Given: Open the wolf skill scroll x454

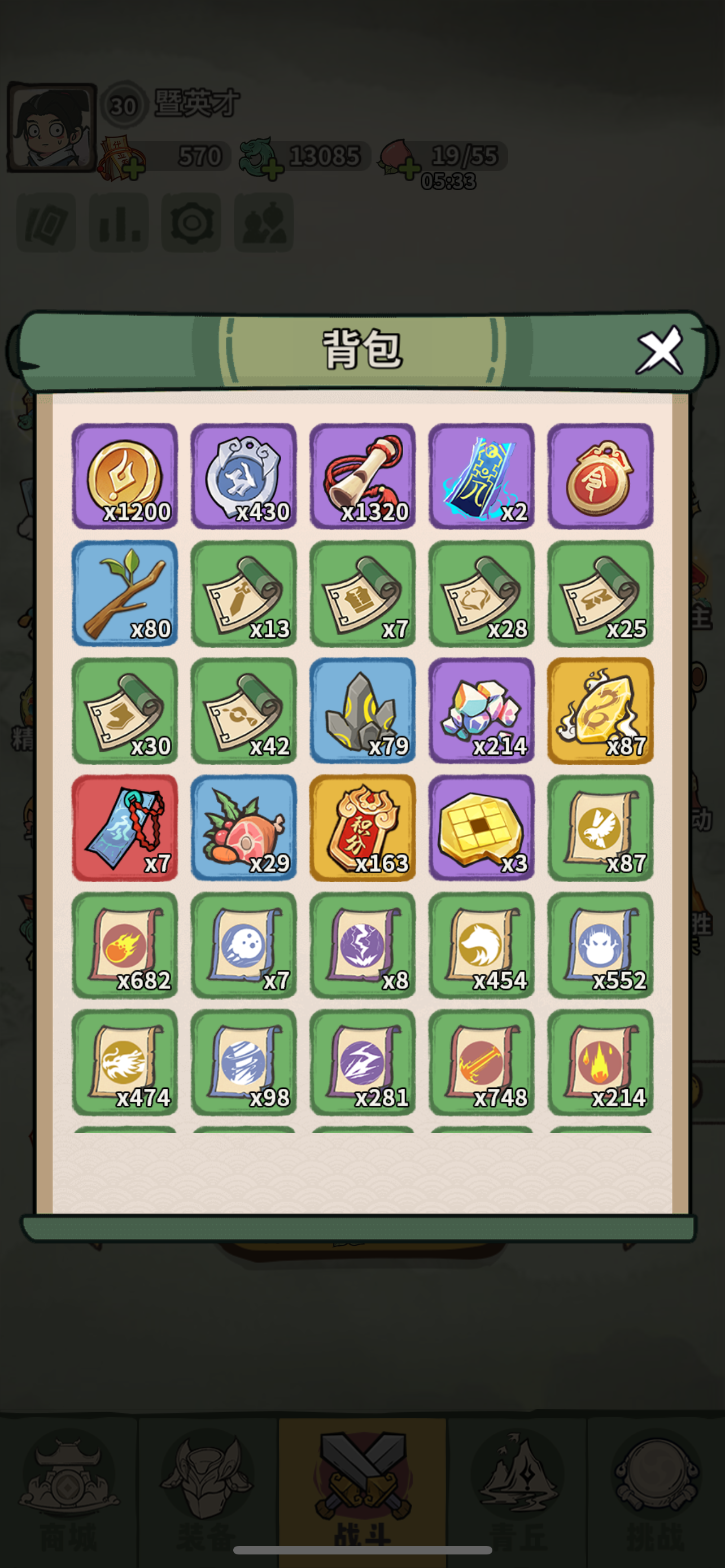Looking at the screenshot, I should pos(481,945).
